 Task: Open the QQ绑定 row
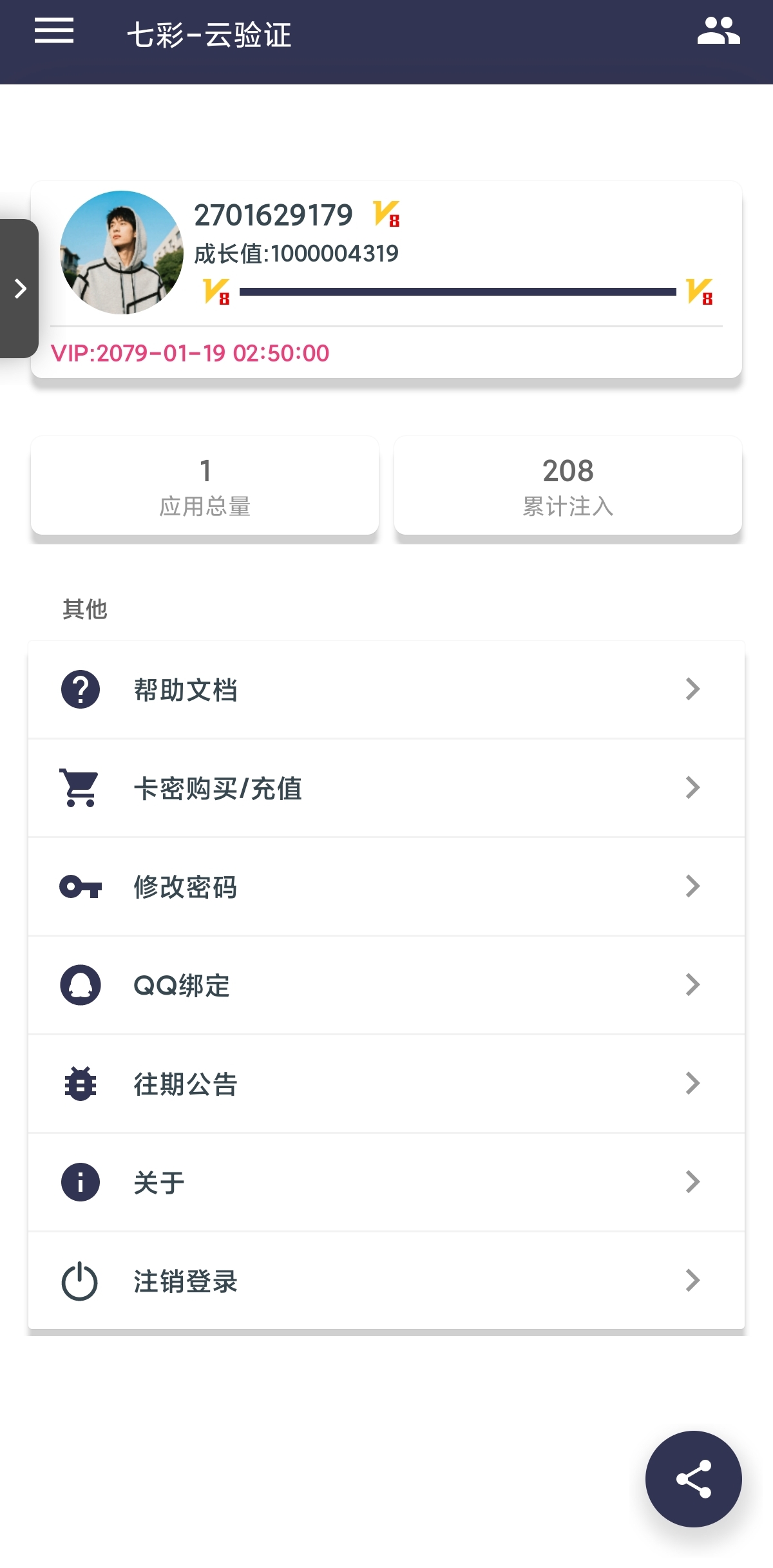point(386,986)
